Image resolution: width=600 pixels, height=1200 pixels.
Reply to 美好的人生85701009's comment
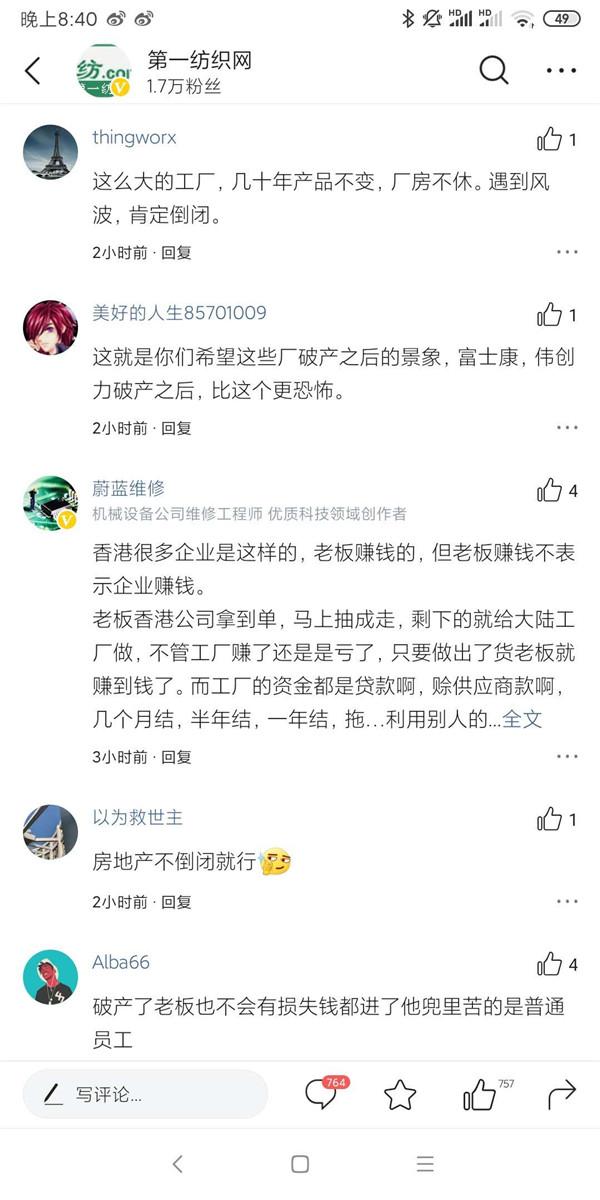pos(176,428)
